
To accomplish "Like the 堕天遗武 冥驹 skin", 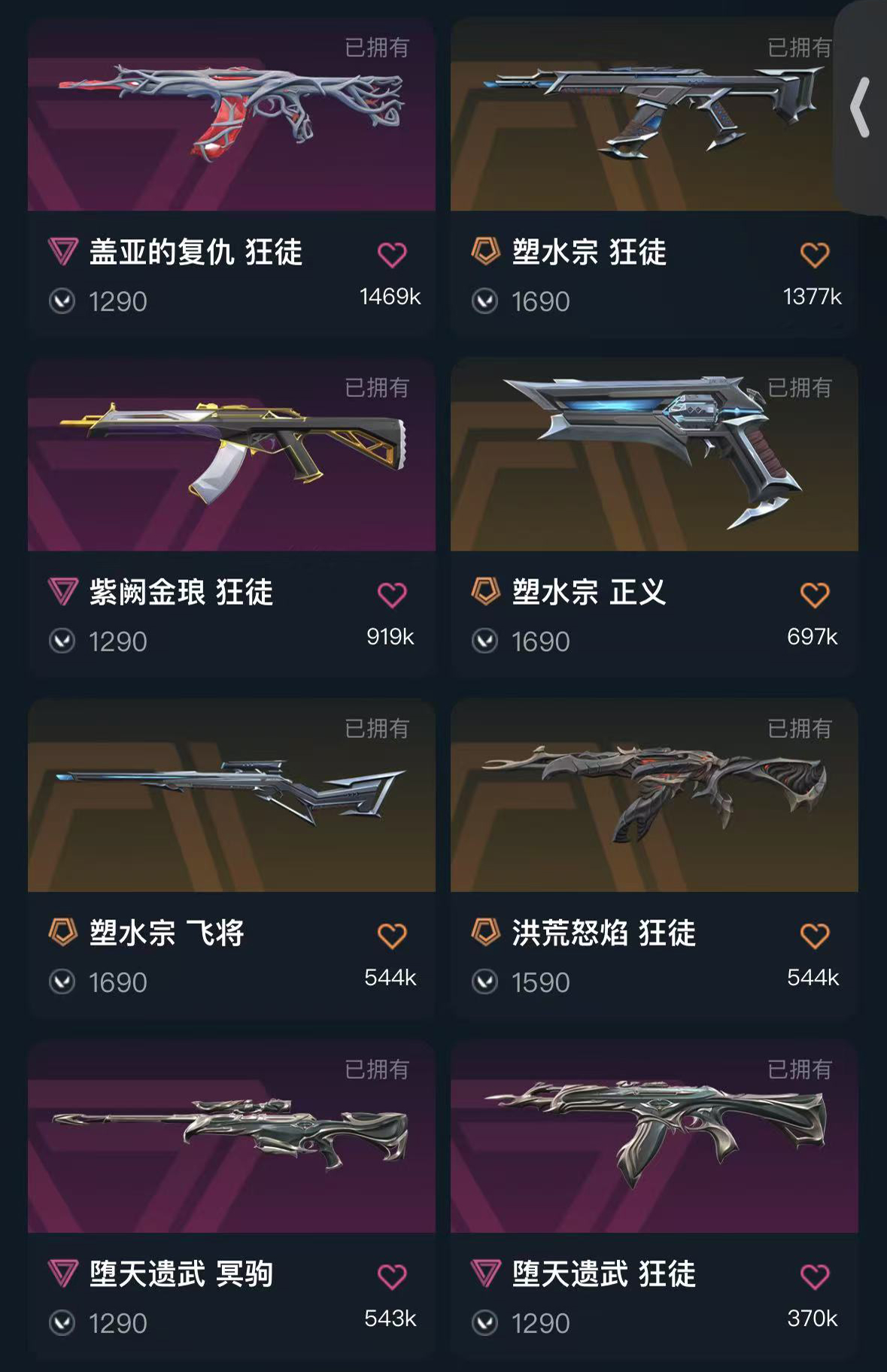I will coord(392,1276).
